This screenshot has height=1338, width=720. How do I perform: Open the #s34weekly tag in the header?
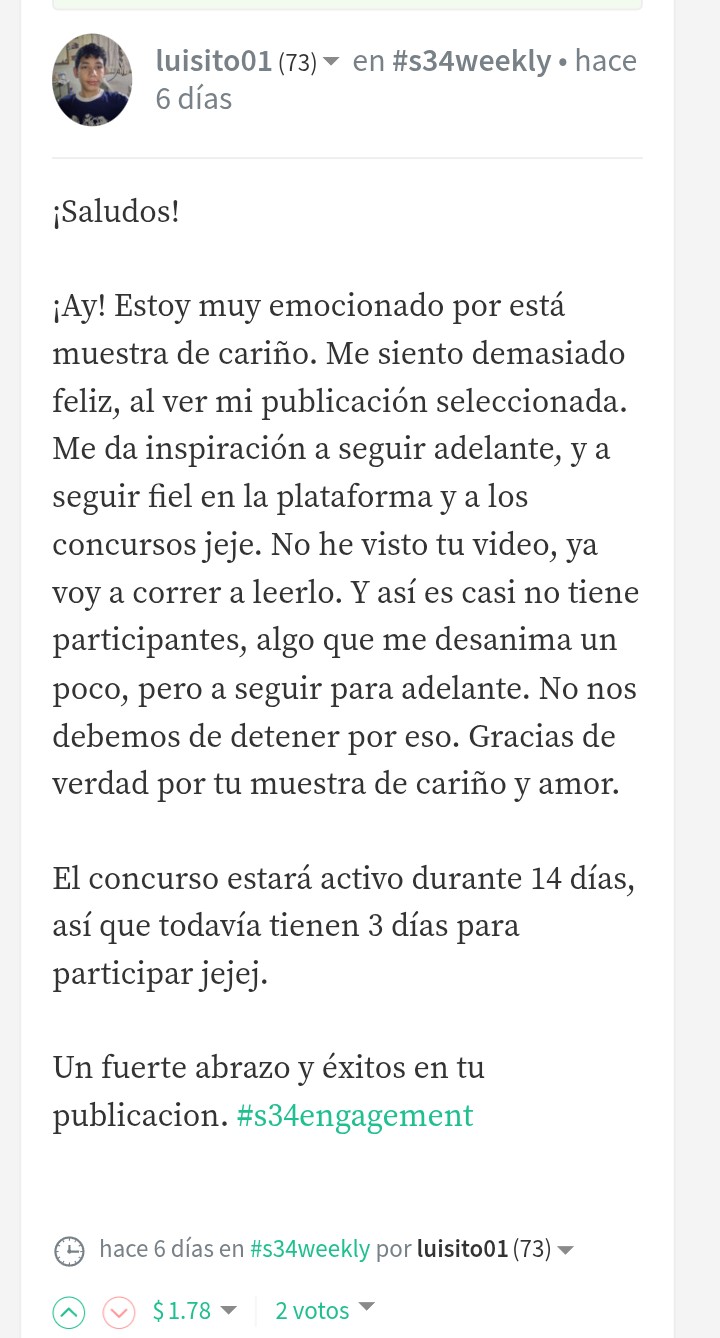(472, 61)
